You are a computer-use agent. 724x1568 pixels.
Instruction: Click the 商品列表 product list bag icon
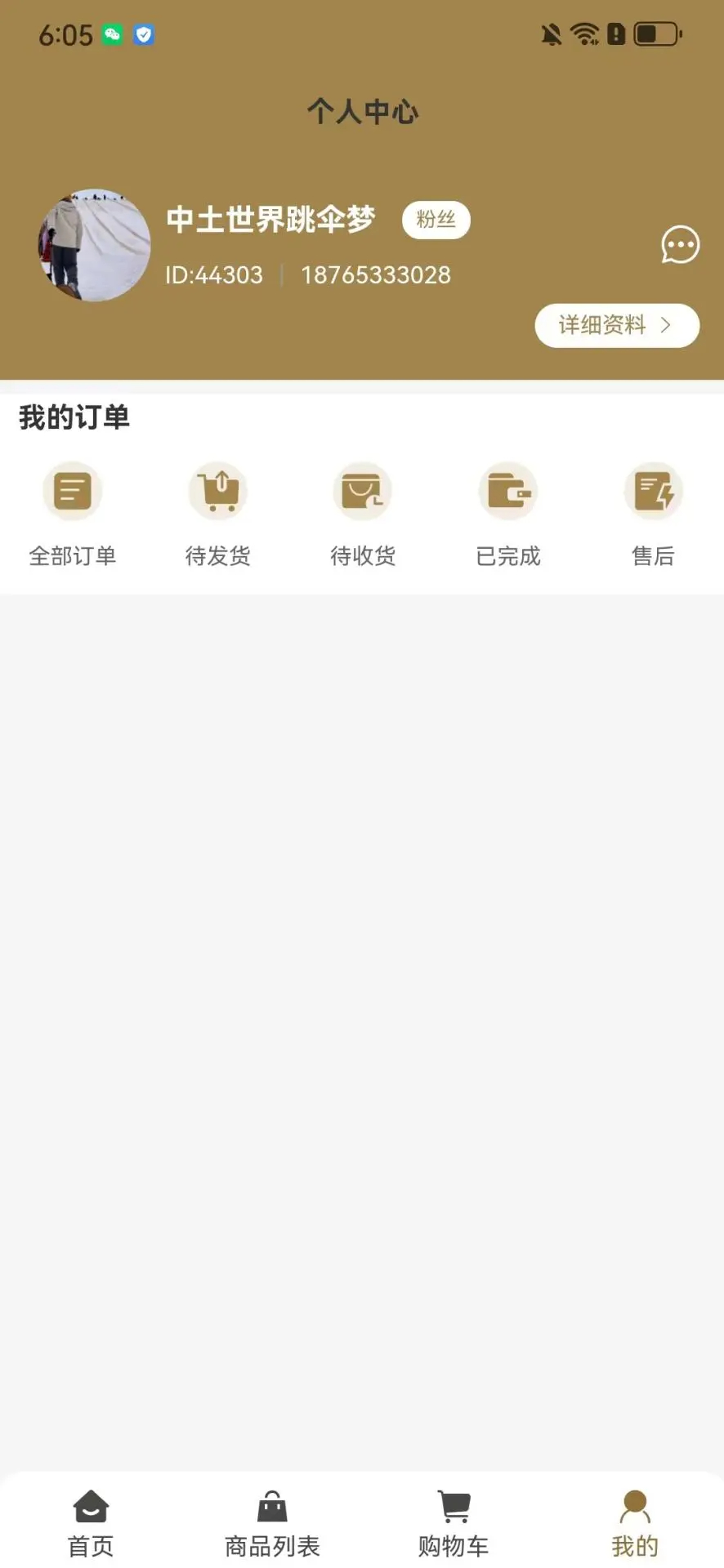271,1507
